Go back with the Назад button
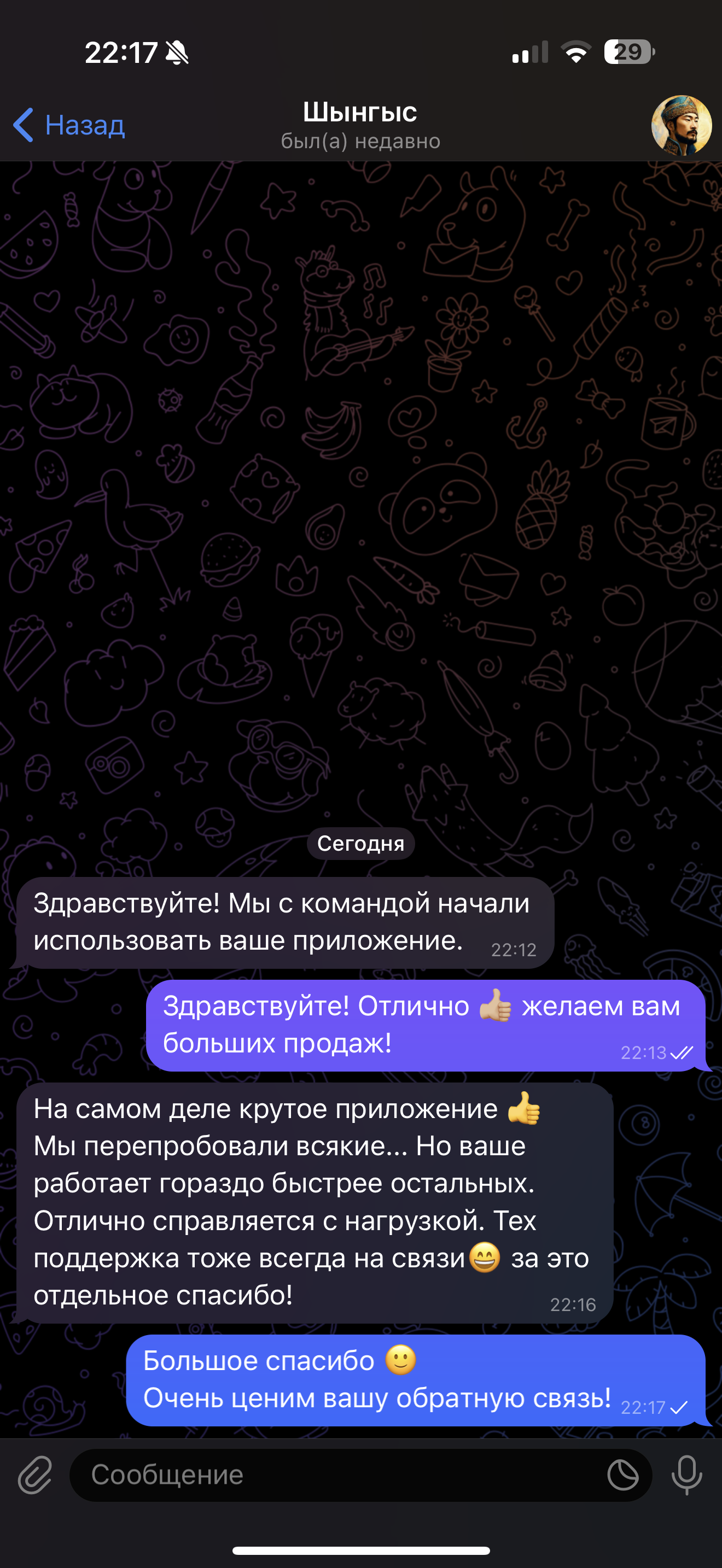The width and height of the screenshot is (722, 1568). point(69,125)
